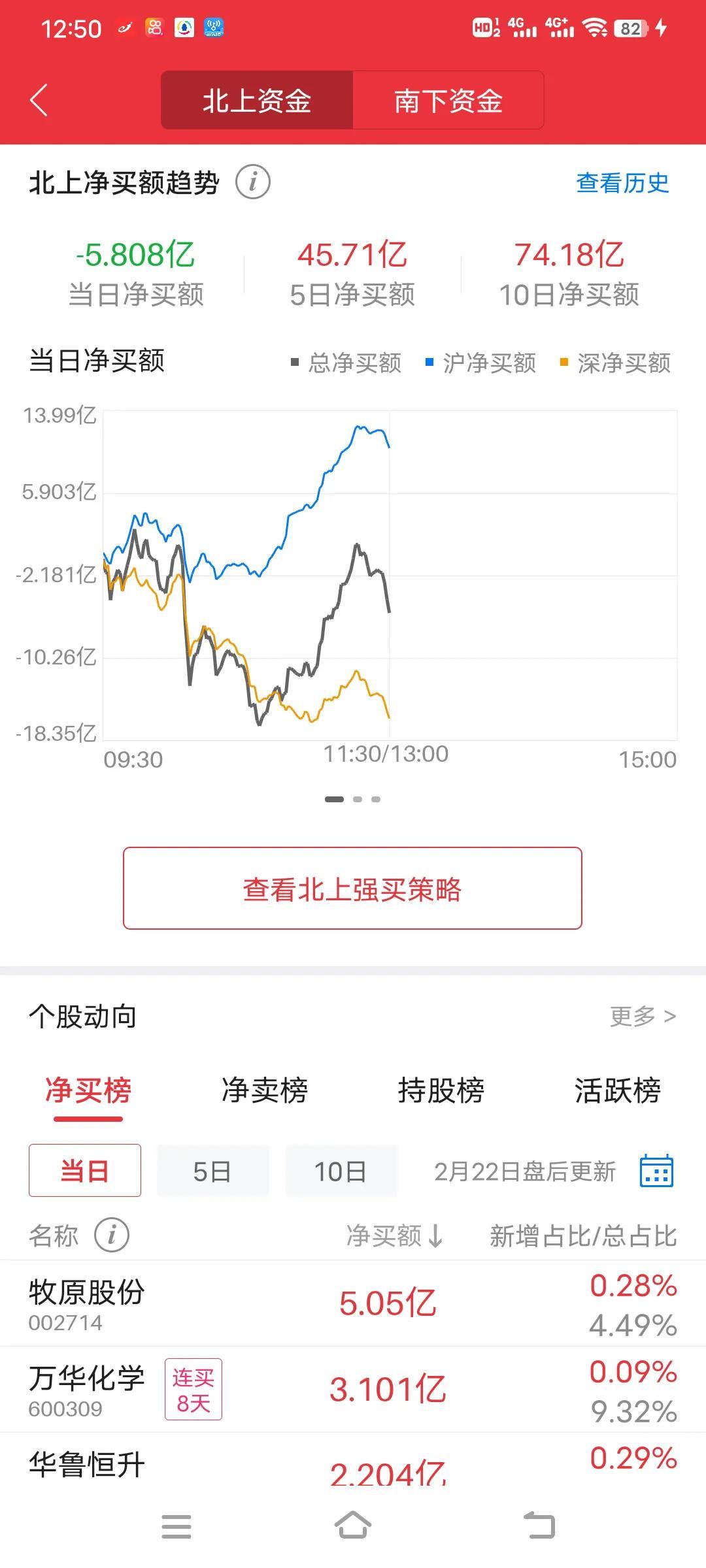Open info icon beside 北上净买额趋势

pos(253,182)
